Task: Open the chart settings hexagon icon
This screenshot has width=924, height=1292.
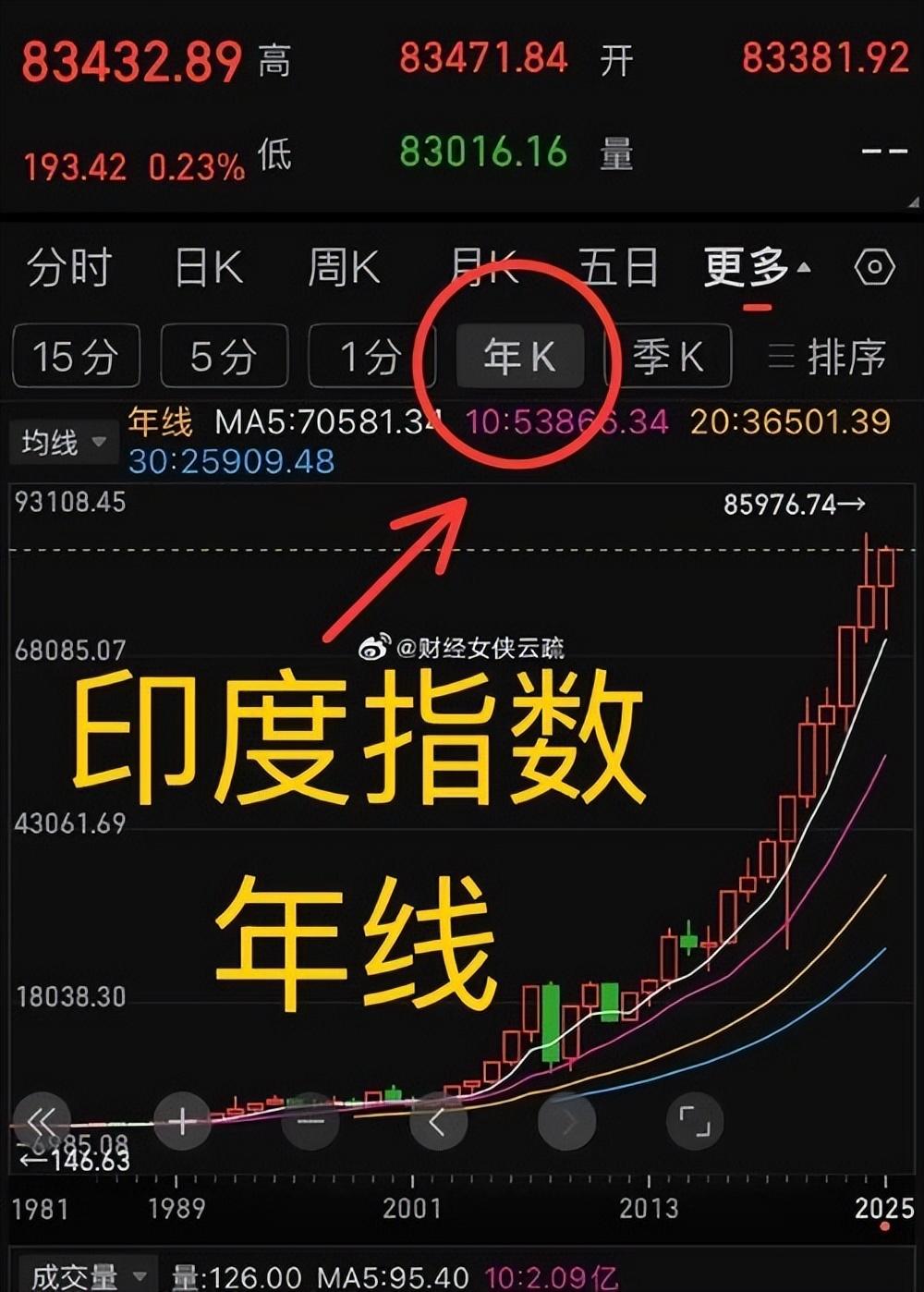Action: point(874,268)
